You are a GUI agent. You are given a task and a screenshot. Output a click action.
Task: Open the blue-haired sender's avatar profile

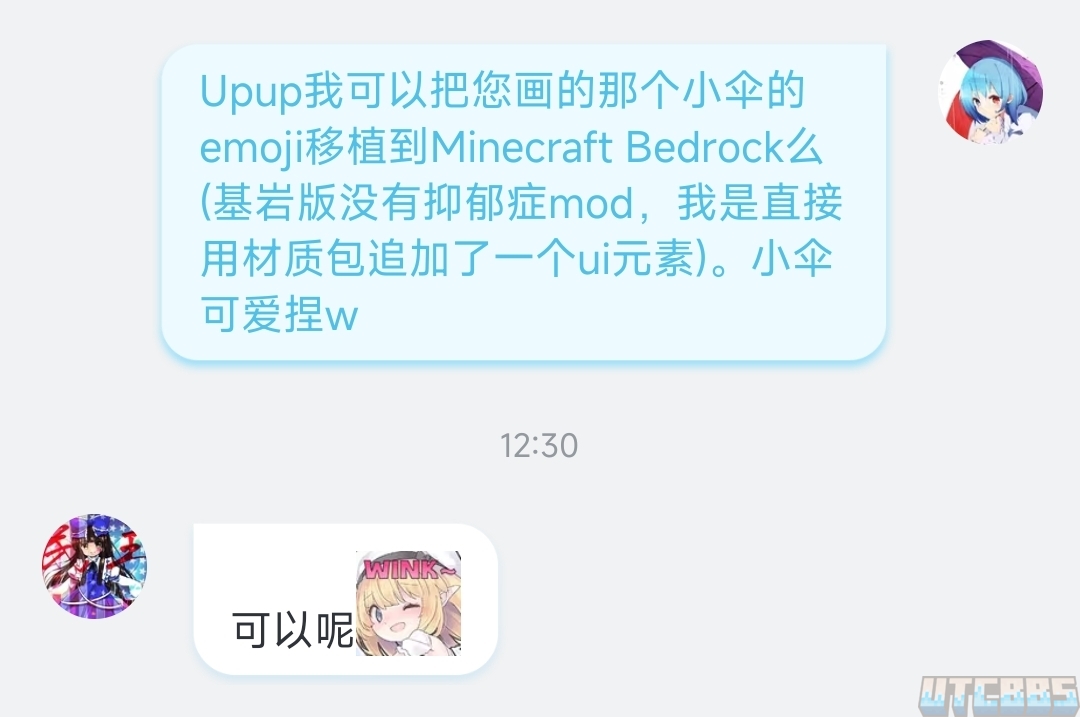click(990, 92)
